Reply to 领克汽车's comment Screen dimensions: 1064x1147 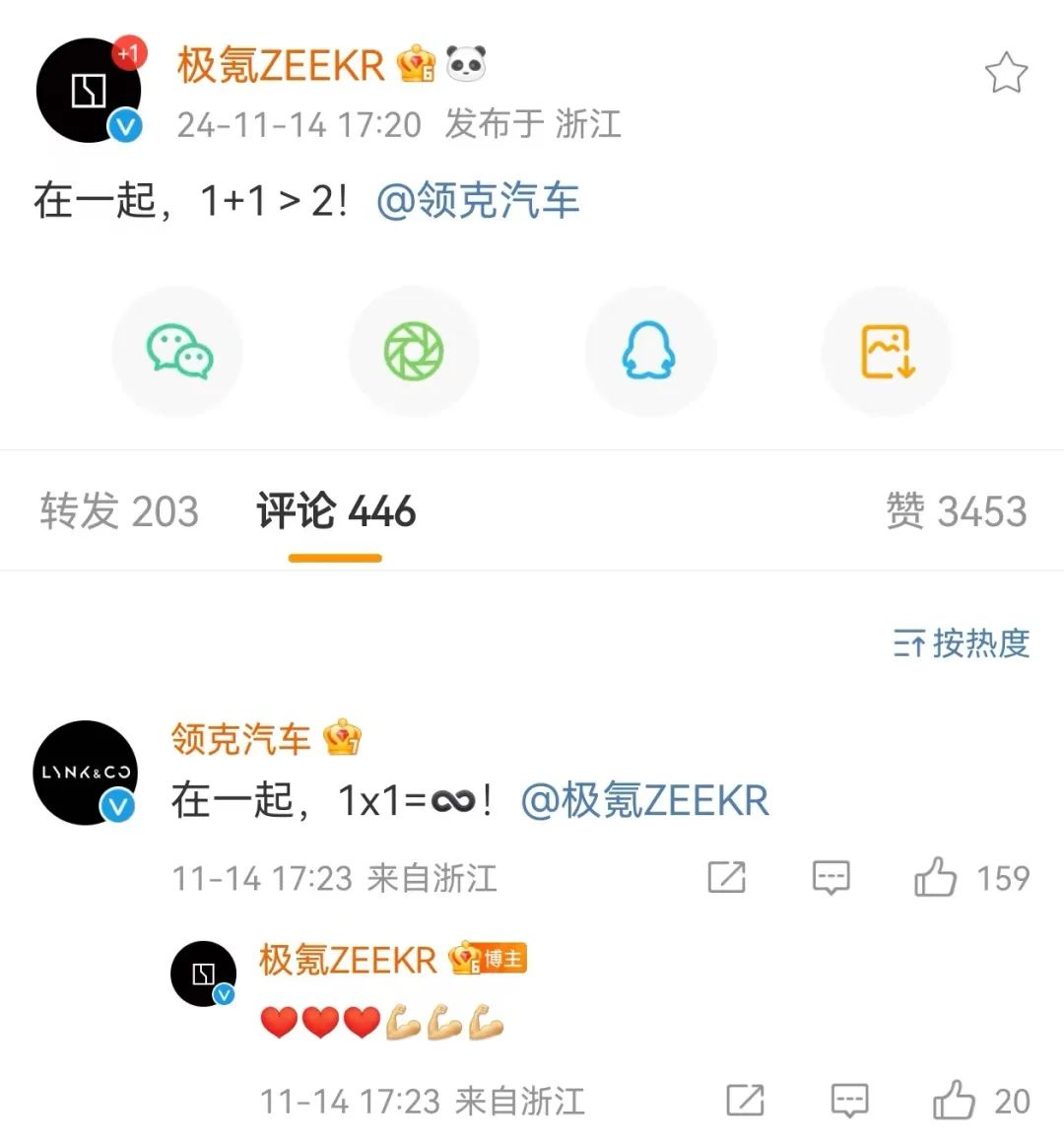(x=831, y=877)
